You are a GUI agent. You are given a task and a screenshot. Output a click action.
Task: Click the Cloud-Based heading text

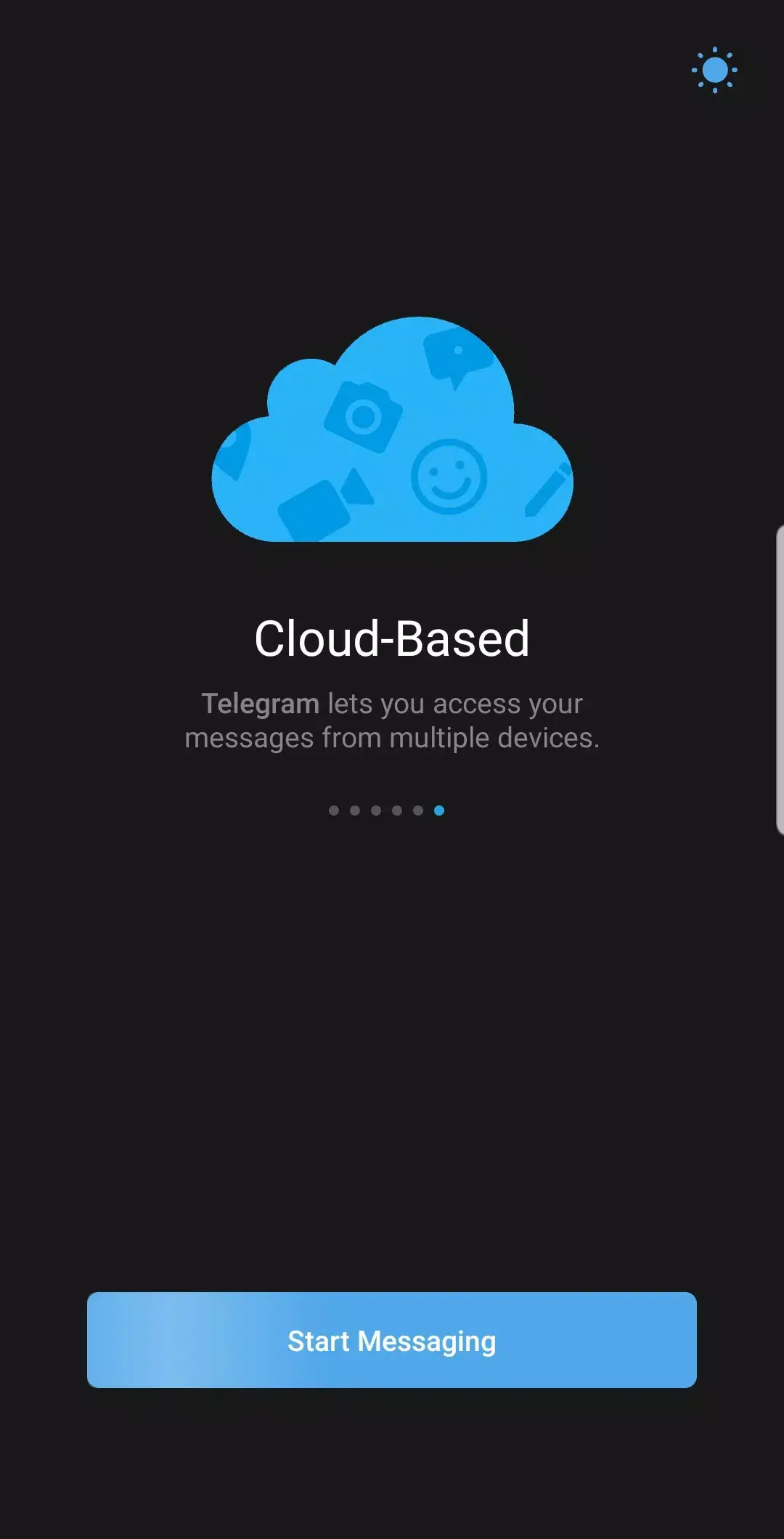(392, 639)
